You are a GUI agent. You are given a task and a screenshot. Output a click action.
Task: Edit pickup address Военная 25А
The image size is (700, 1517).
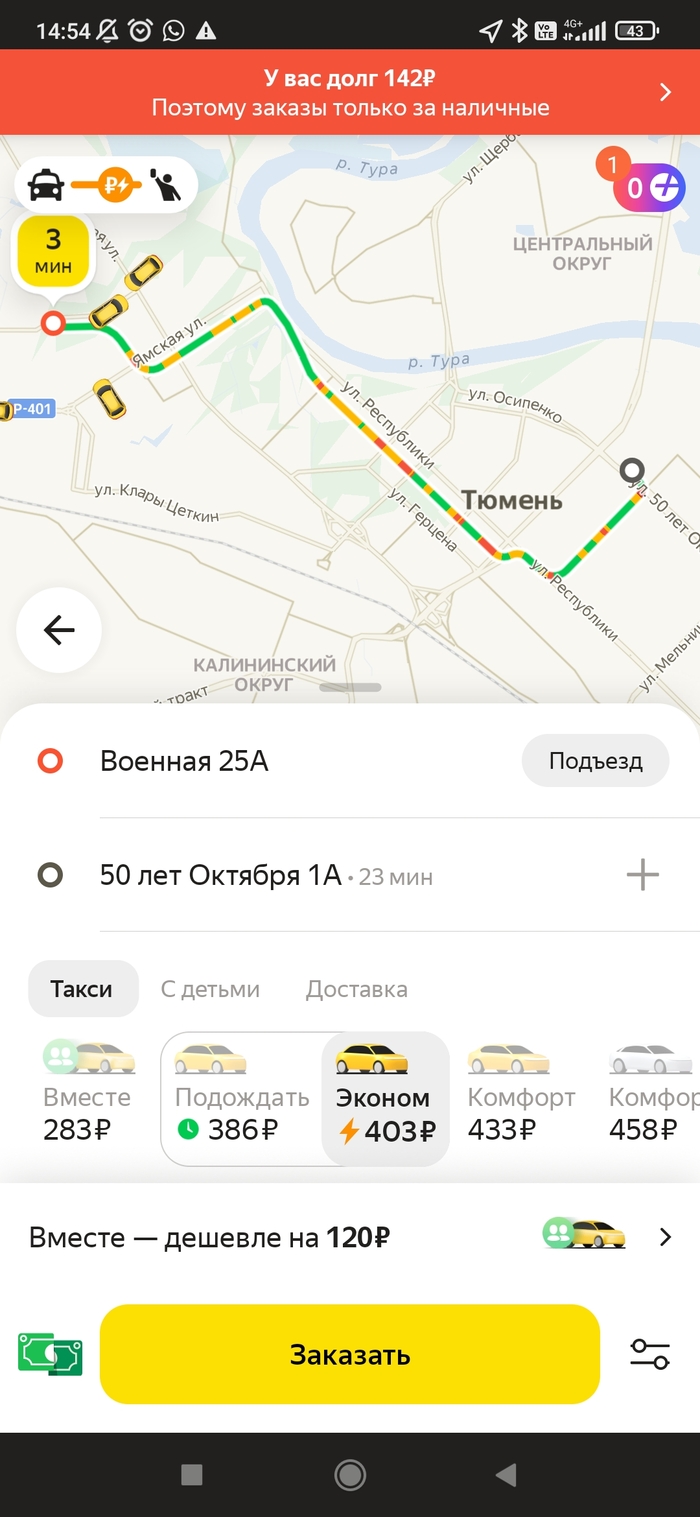[185, 761]
